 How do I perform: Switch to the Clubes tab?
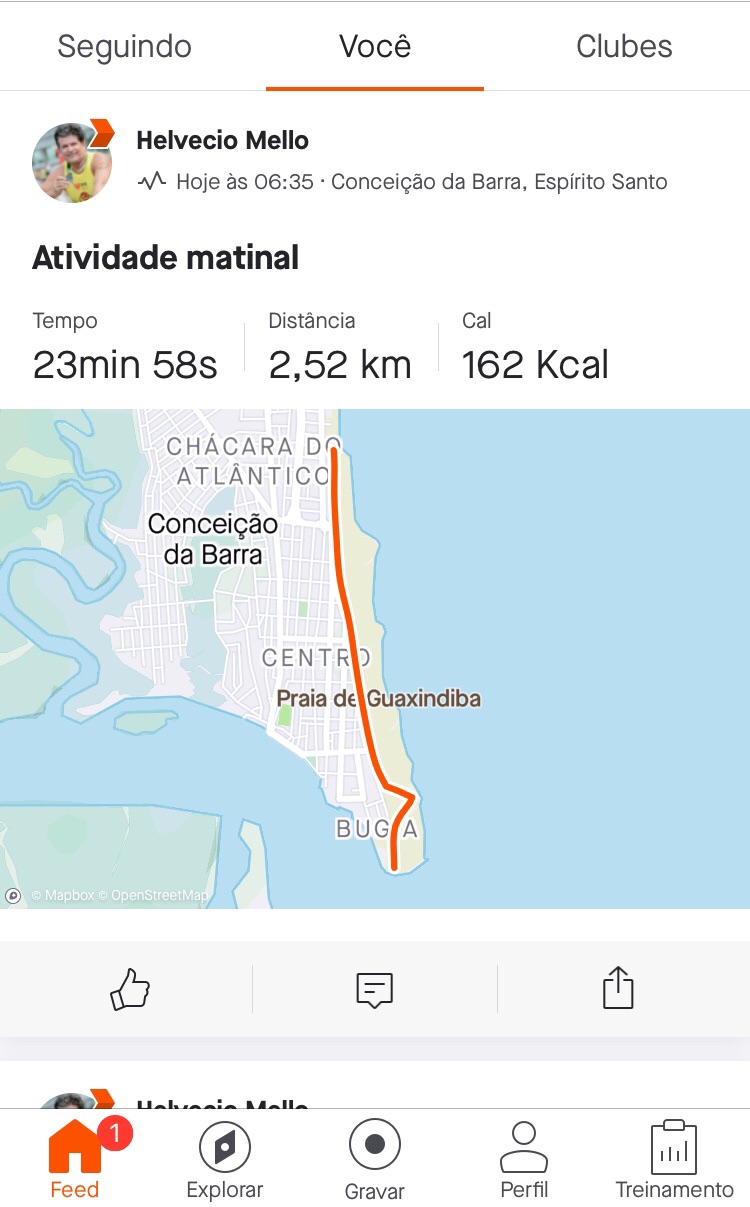coord(624,46)
